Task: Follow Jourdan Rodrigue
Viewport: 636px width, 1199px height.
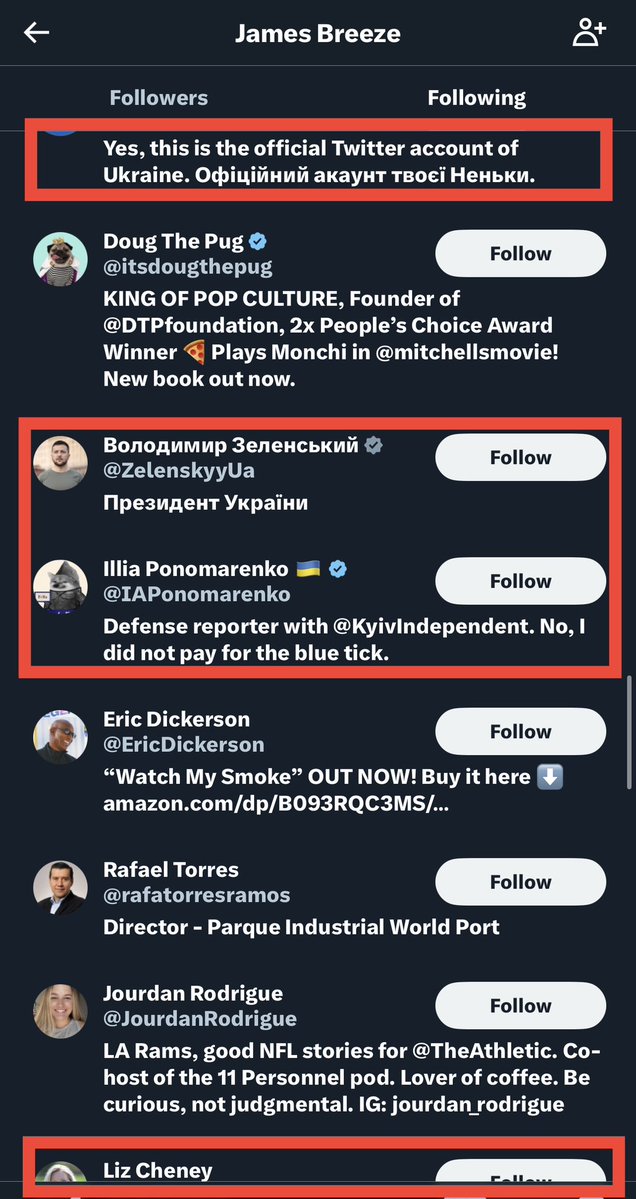Action: (x=520, y=1006)
